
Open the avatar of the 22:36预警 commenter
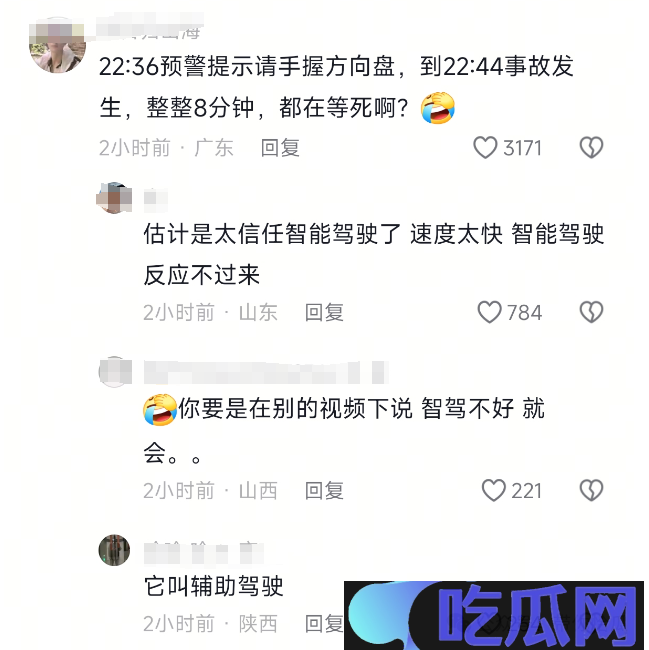pos(58,45)
